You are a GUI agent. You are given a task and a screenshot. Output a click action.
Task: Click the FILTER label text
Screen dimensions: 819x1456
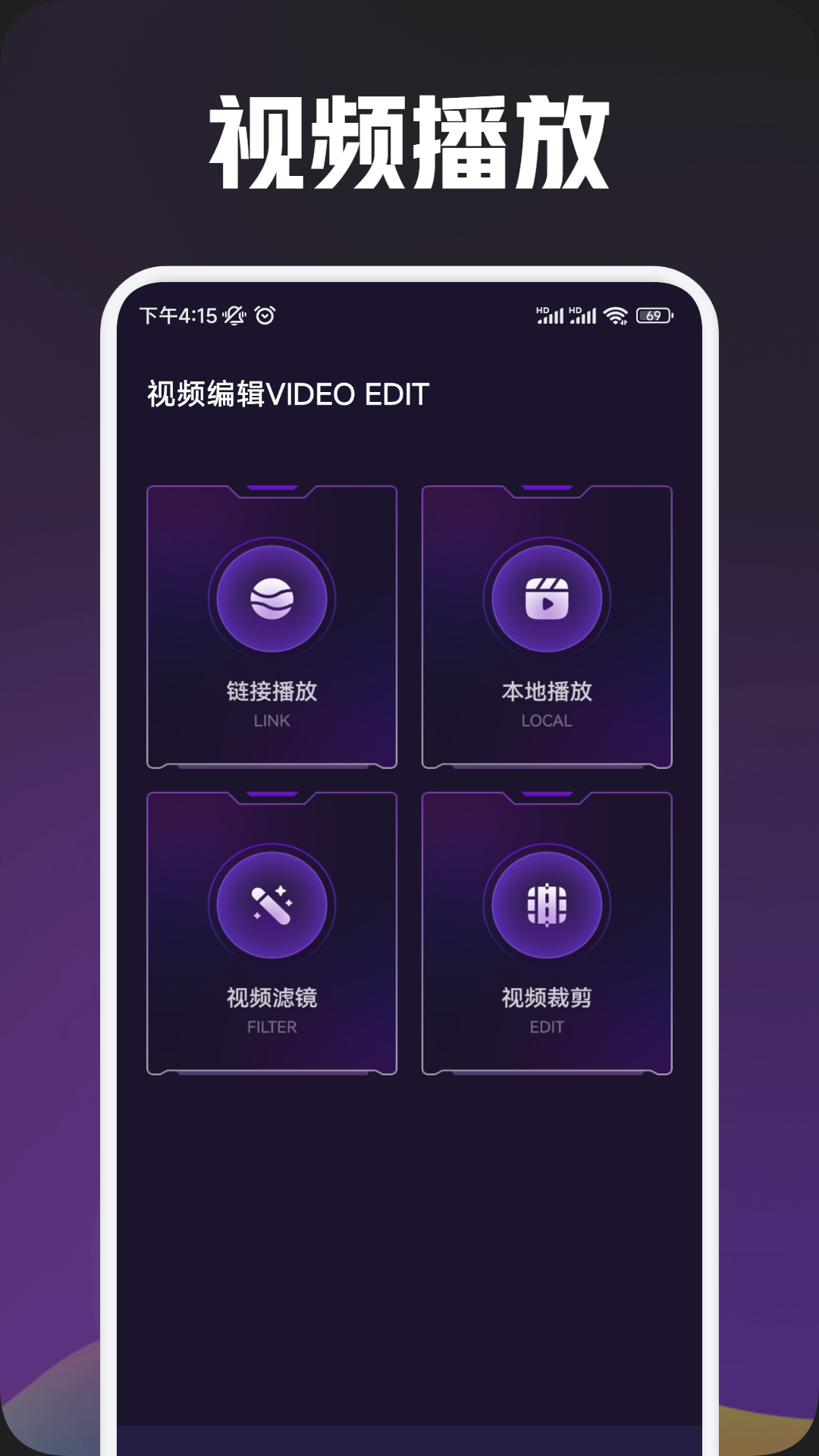[x=271, y=1028]
